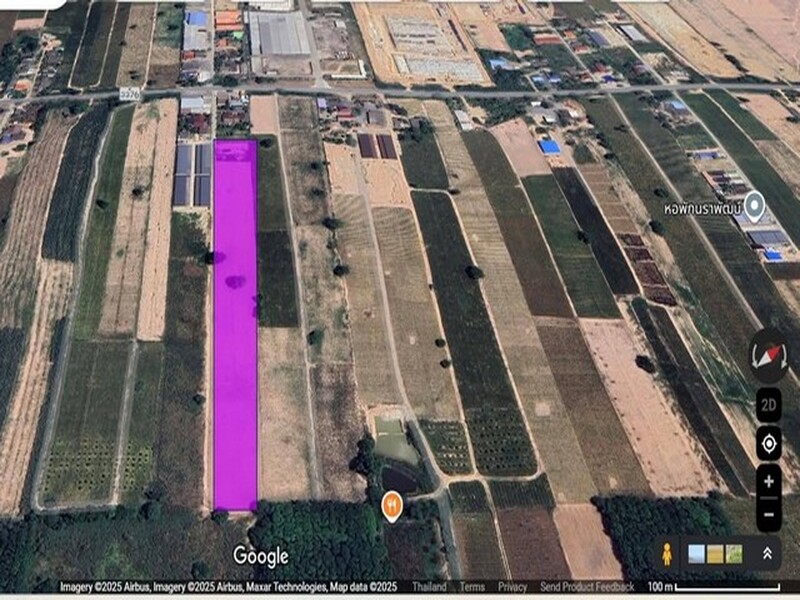Activate the Street View pegman
The width and height of the screenshot is (800, 600).
pyautogui.click(x=666, y=553)
